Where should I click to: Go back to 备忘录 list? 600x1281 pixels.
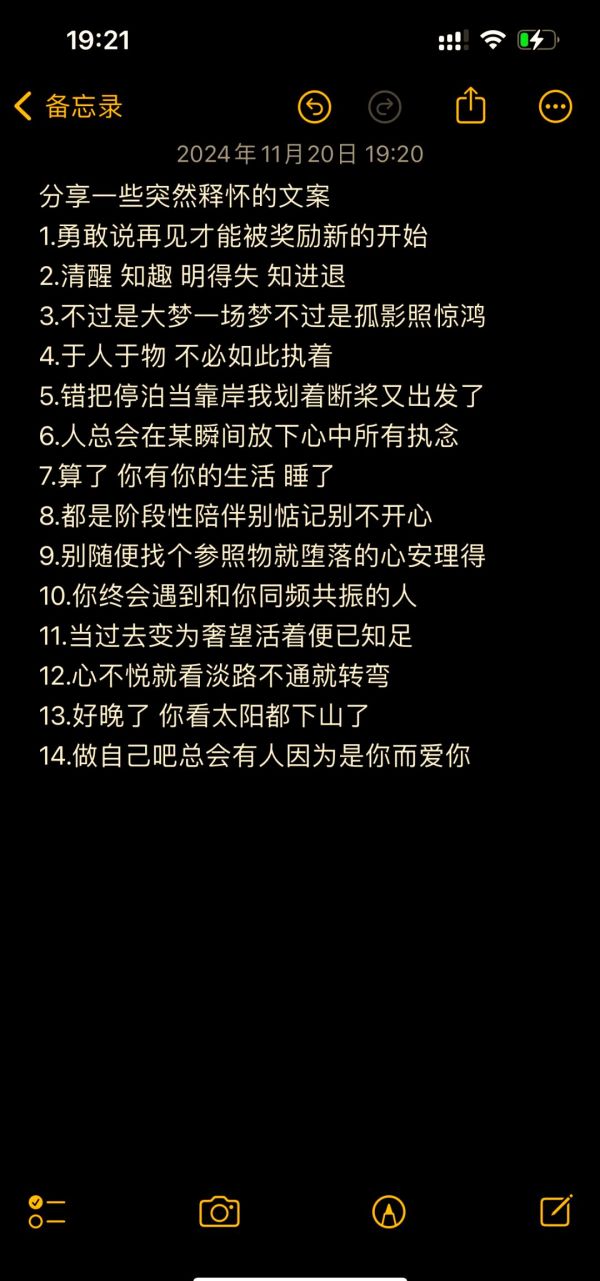pyautogui.click(x=68, y=106)
